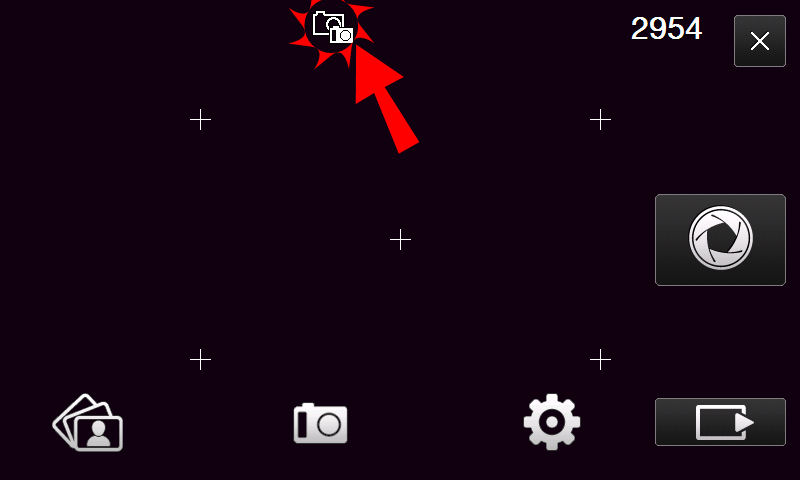Tap the camera switch icon at top
The width and height of the screenshot is (800, 480).
click(332, 26)
